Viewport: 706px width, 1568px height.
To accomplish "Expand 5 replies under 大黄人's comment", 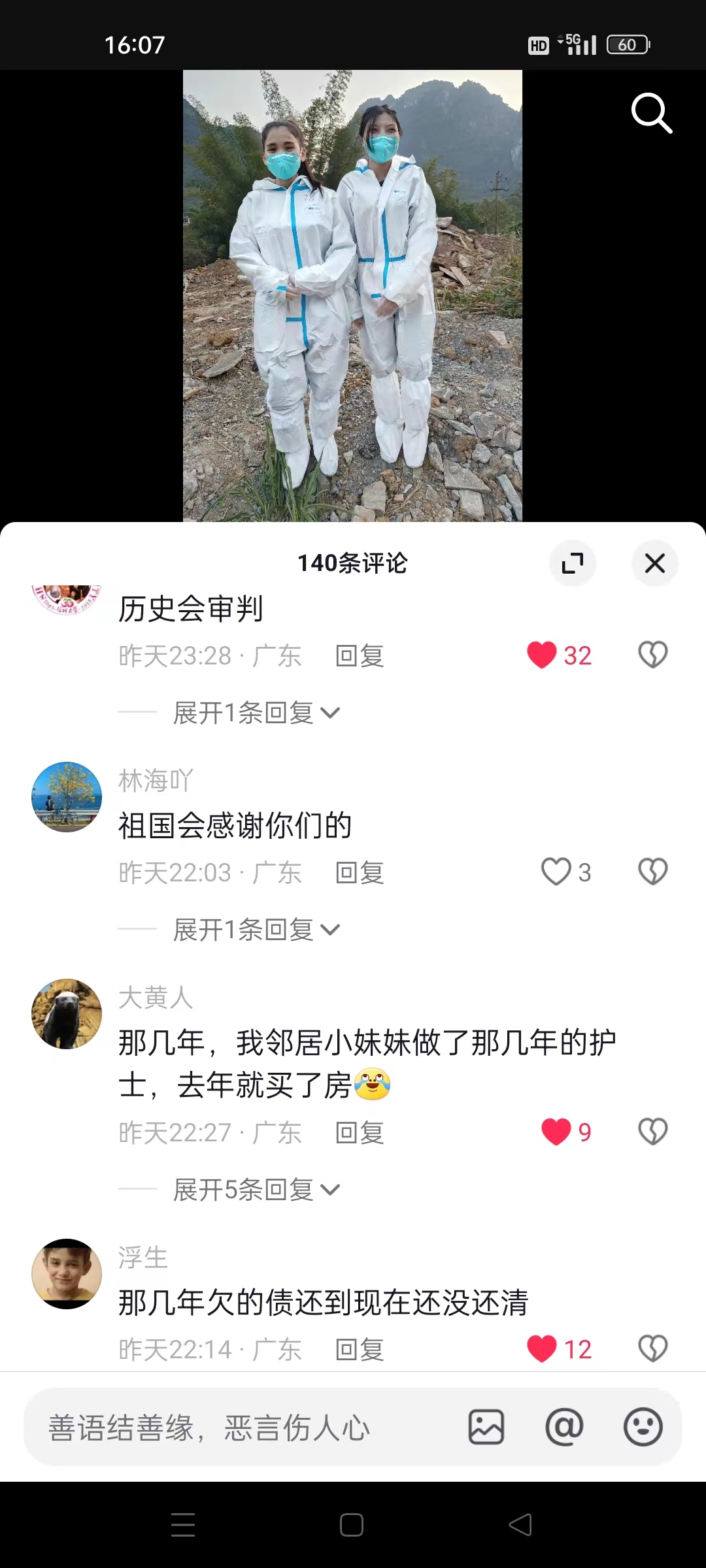I will click(256, 1190).
